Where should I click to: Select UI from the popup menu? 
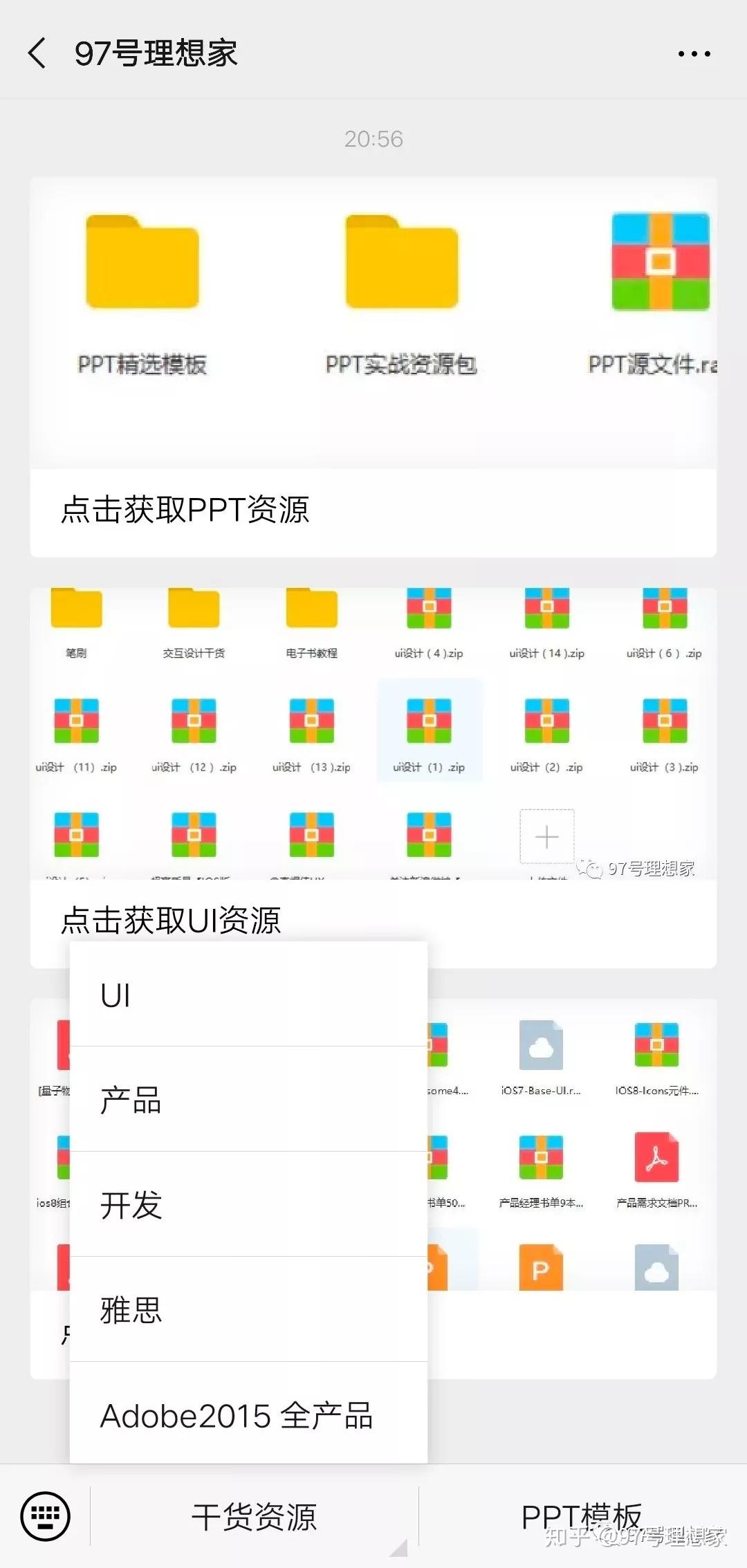[249, 995]
